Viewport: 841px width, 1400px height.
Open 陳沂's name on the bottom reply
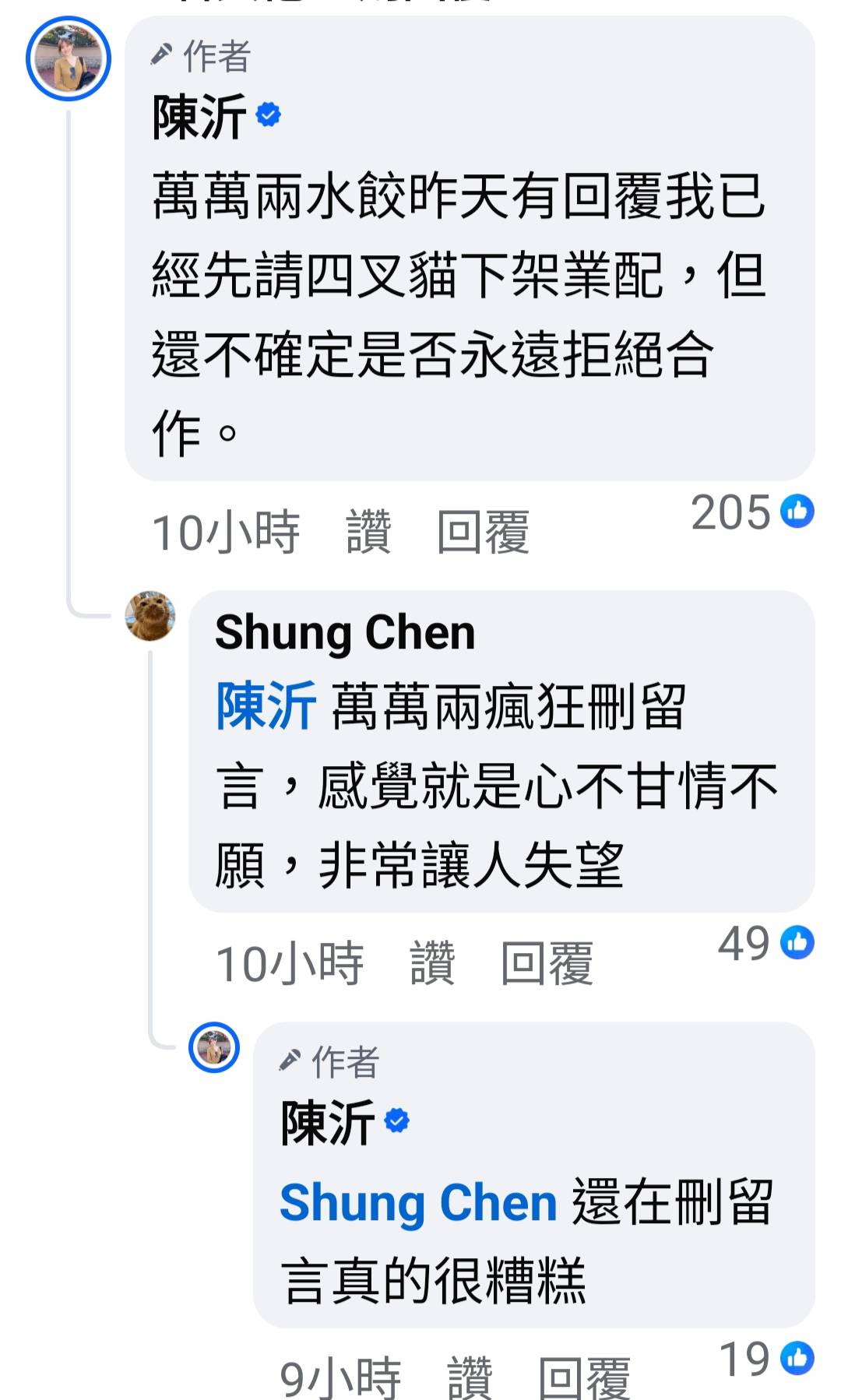(328, 1122)
